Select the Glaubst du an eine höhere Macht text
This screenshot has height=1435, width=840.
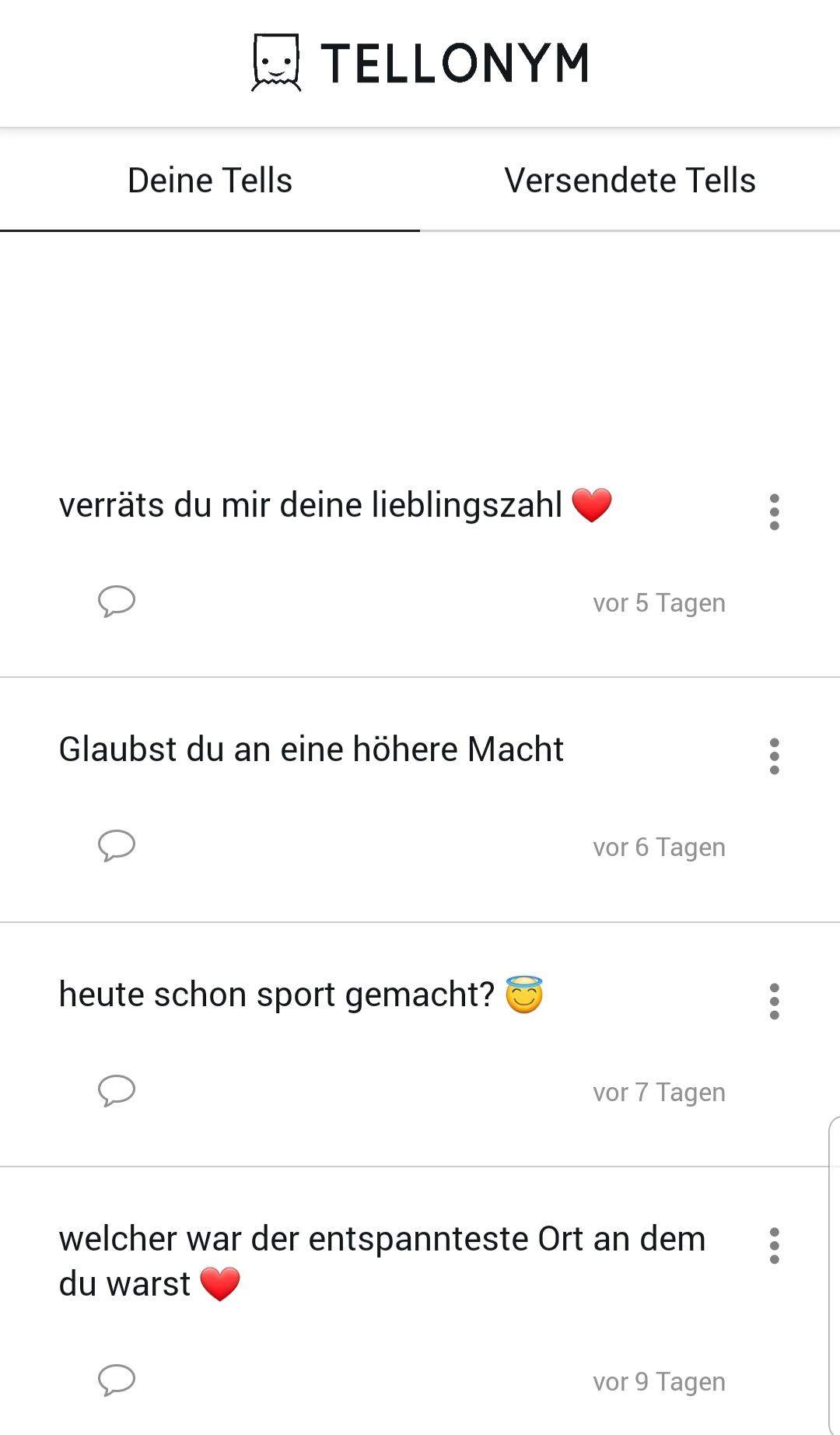[x=311, y=749]
